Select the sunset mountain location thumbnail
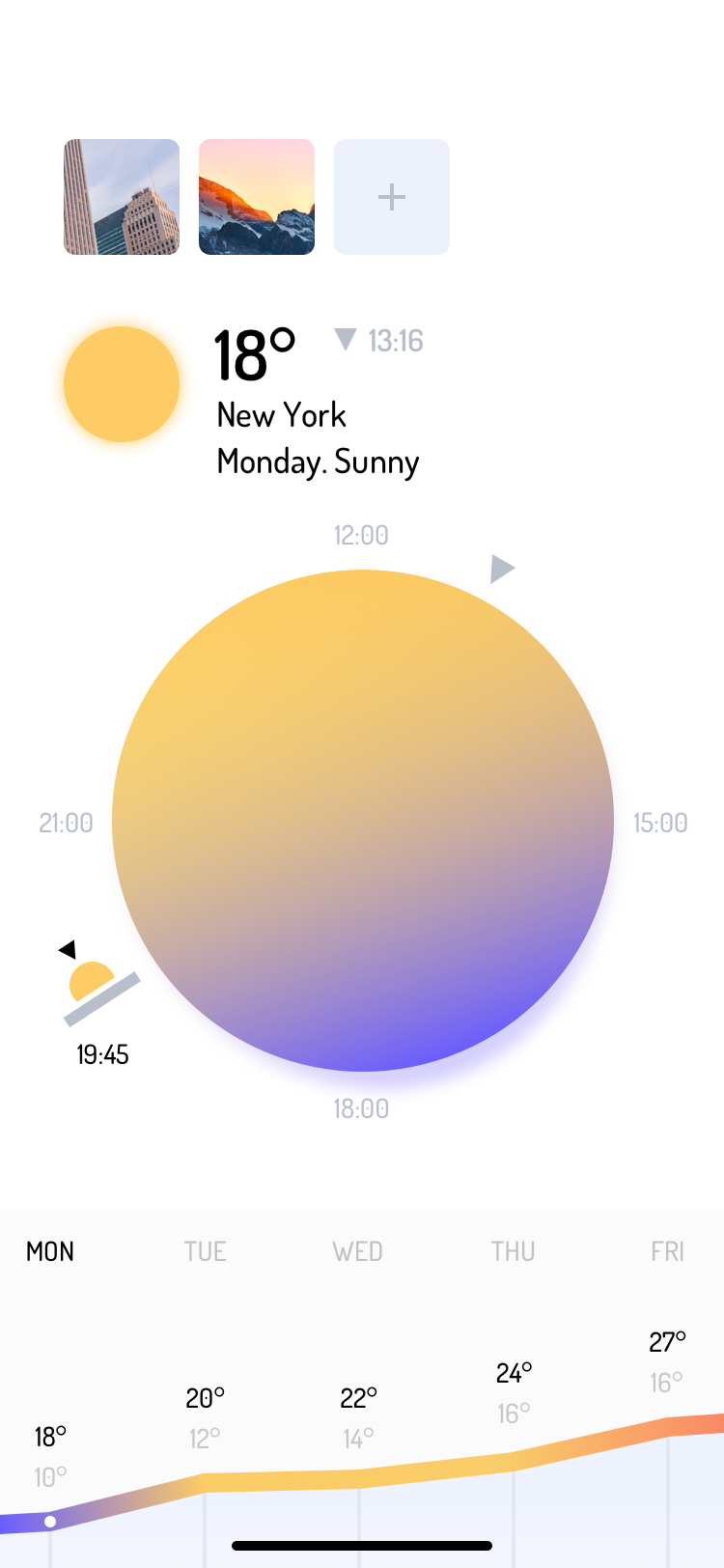Screen dimensions: 724x1568 coord(257,197)
